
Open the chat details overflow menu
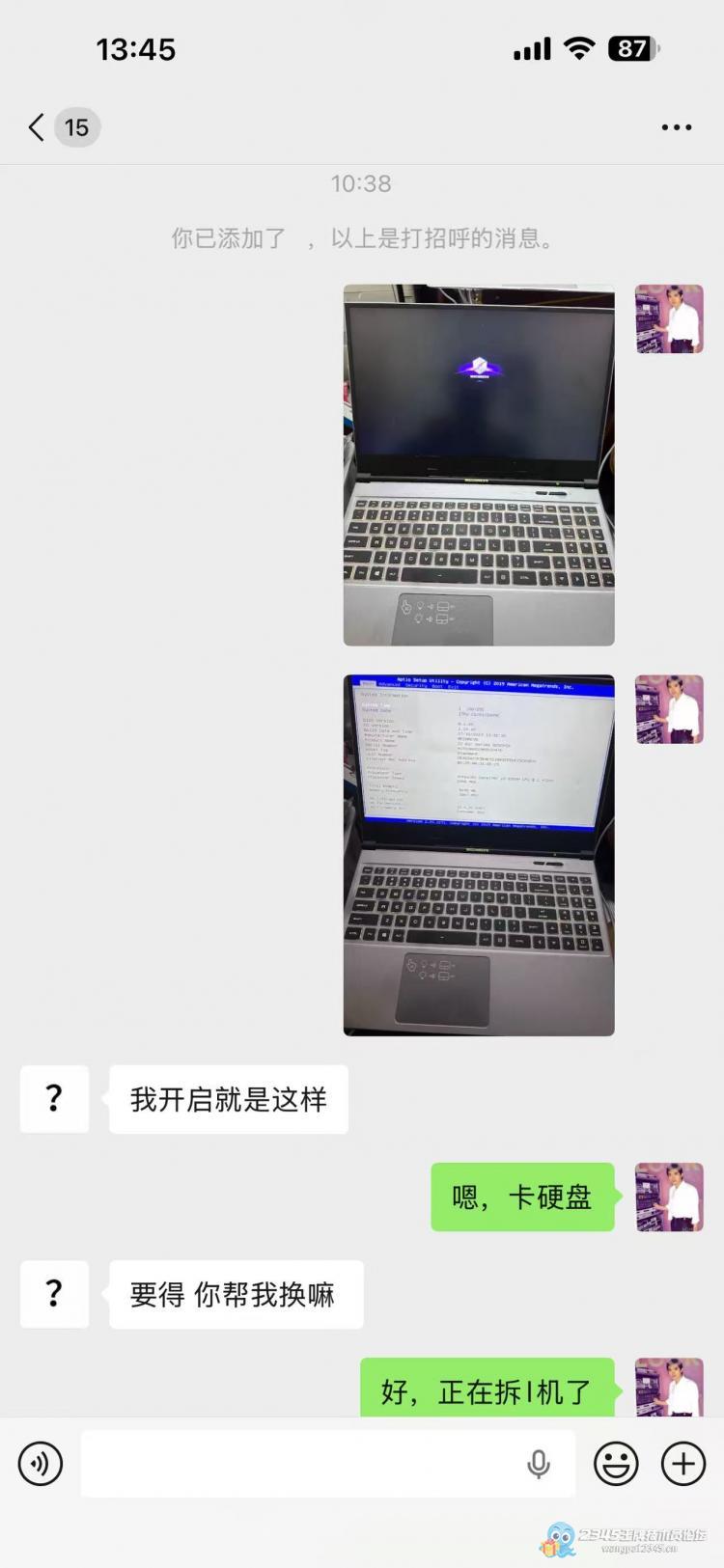[676, 127]
